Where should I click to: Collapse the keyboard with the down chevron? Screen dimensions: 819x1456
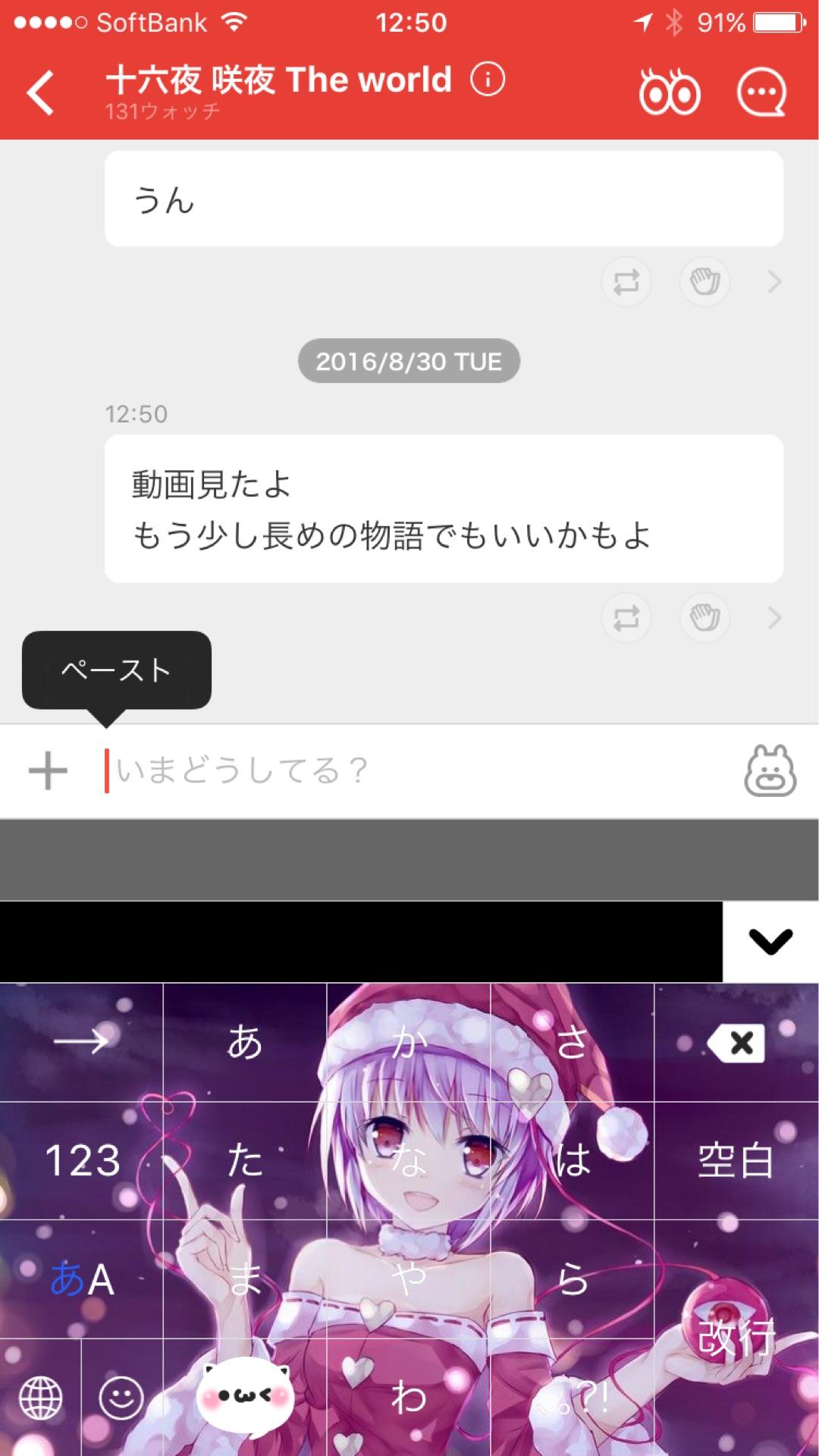[770, 940]
